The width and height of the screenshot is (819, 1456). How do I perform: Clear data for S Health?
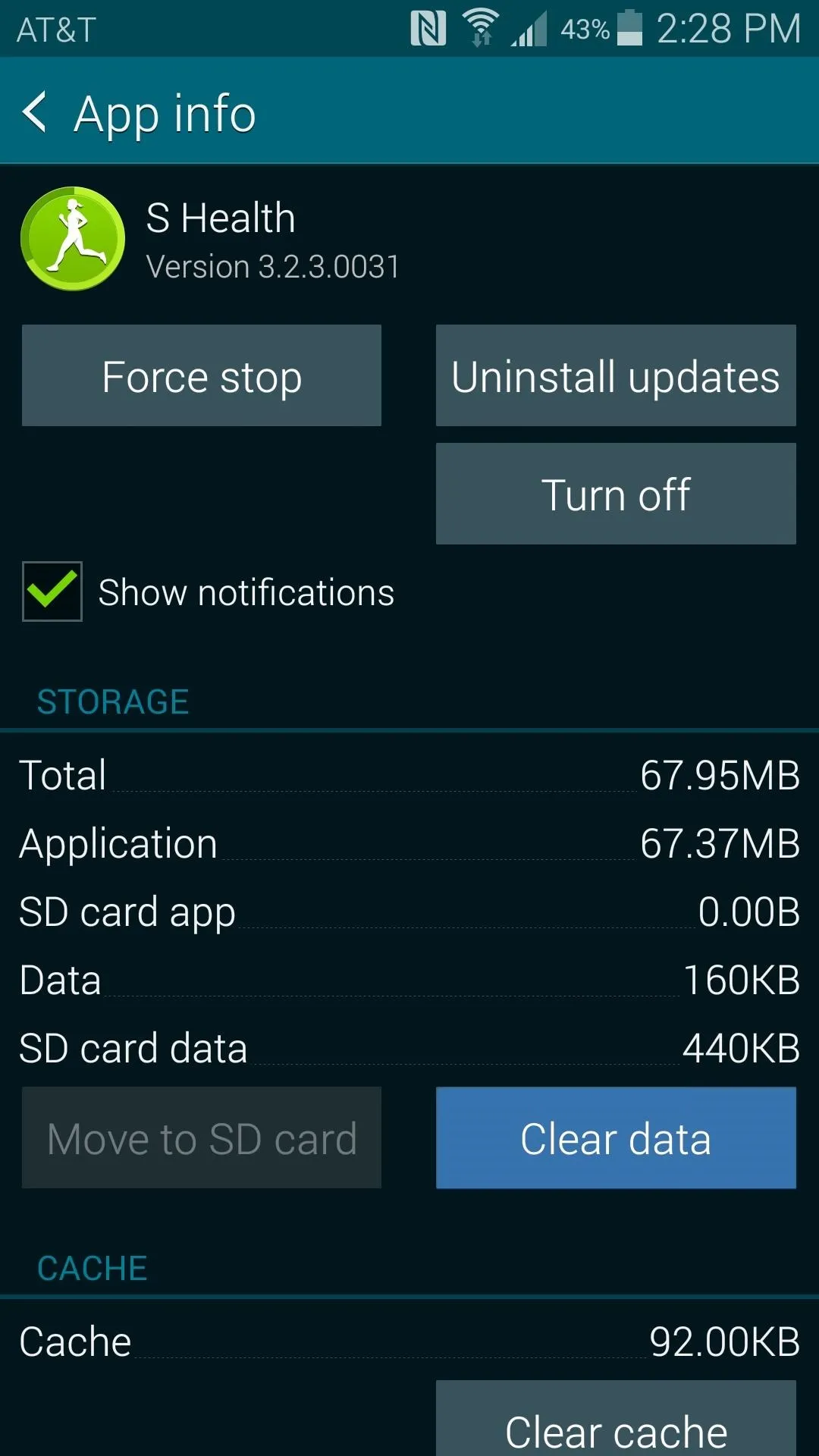(616, 1137)
